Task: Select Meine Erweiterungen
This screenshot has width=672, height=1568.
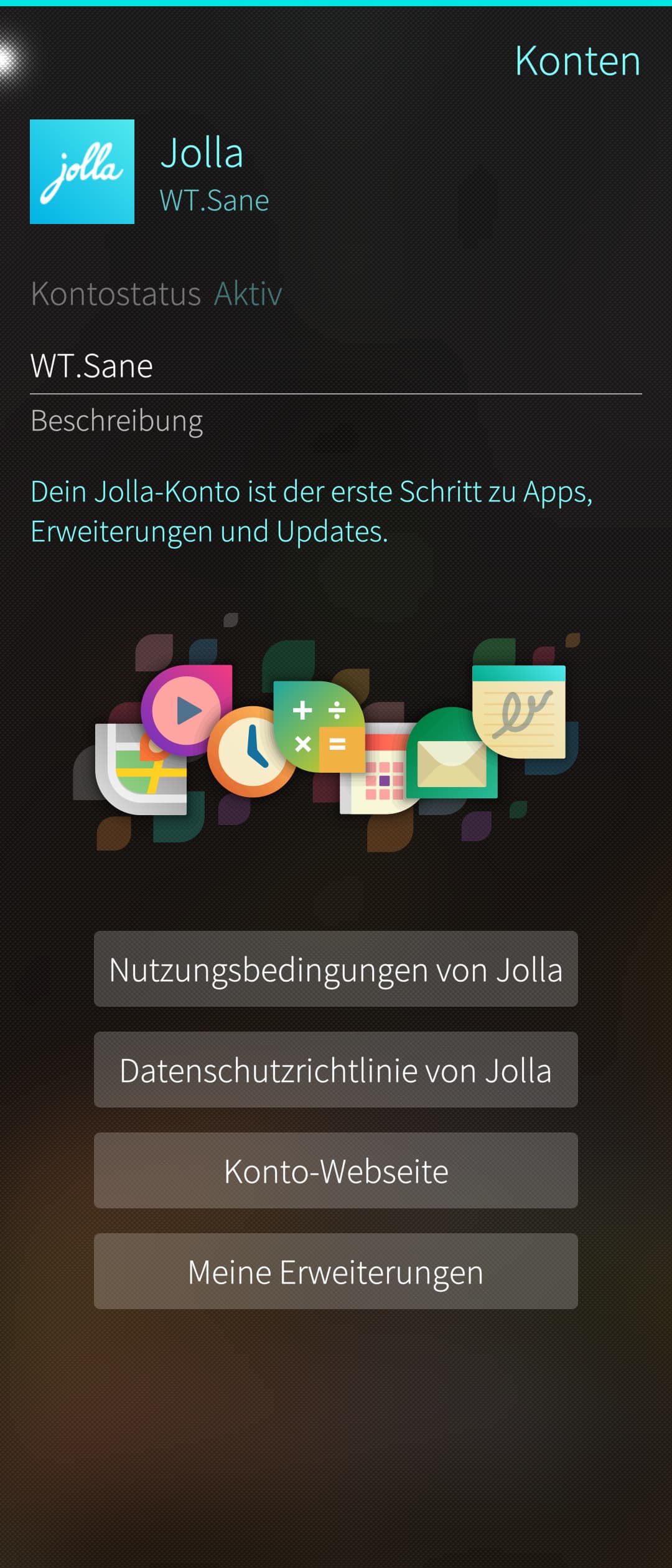Action: (x=335, y=1271)
